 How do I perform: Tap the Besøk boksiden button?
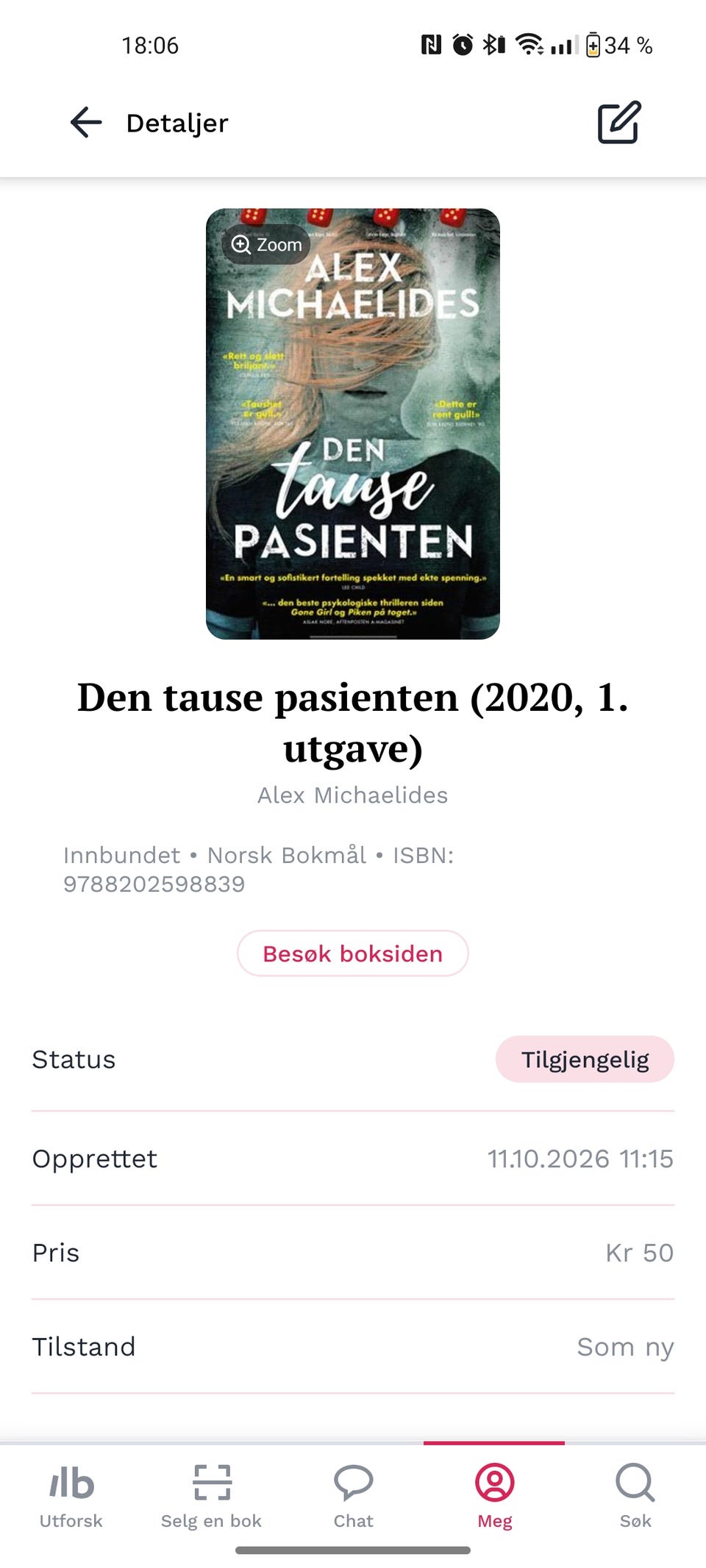353,953
